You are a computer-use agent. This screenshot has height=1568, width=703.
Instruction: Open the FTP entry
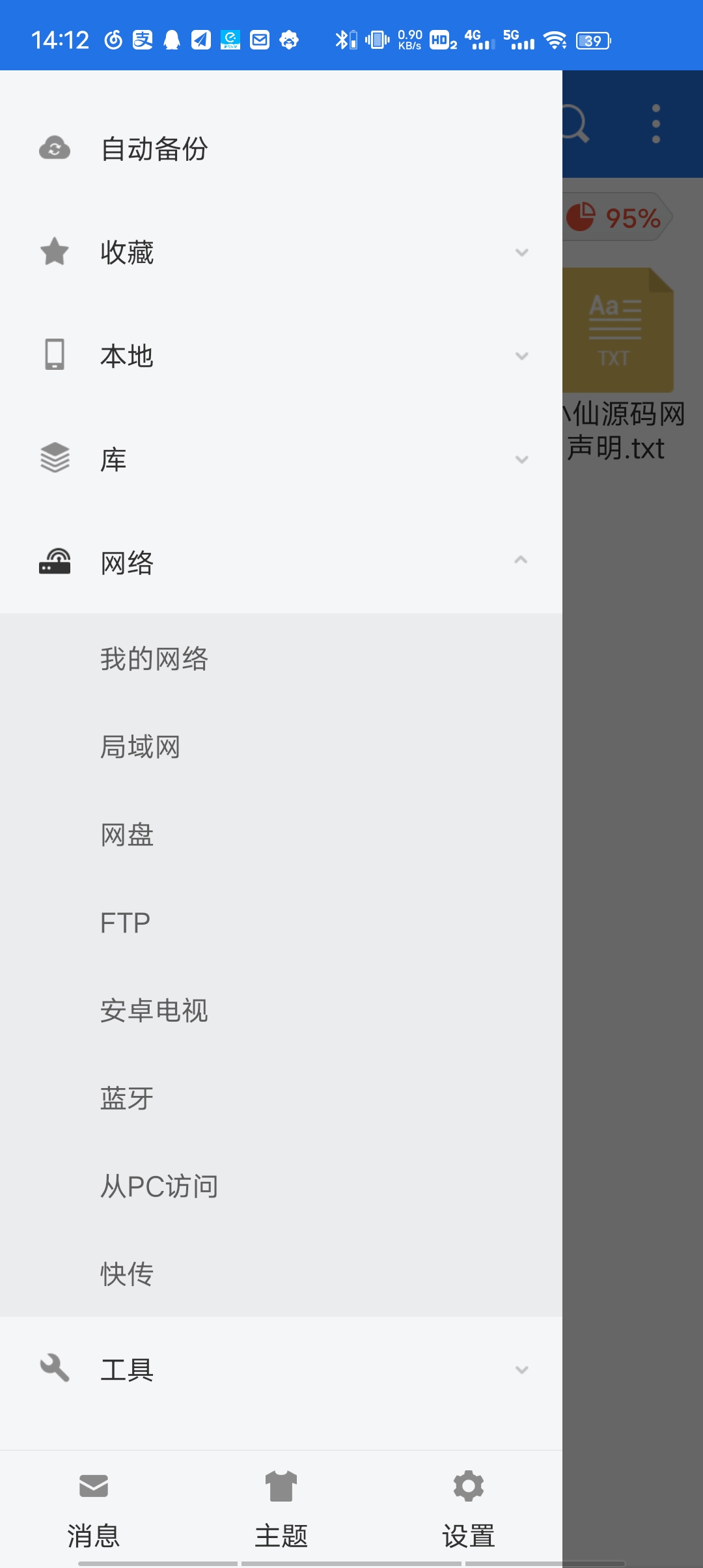281,922
